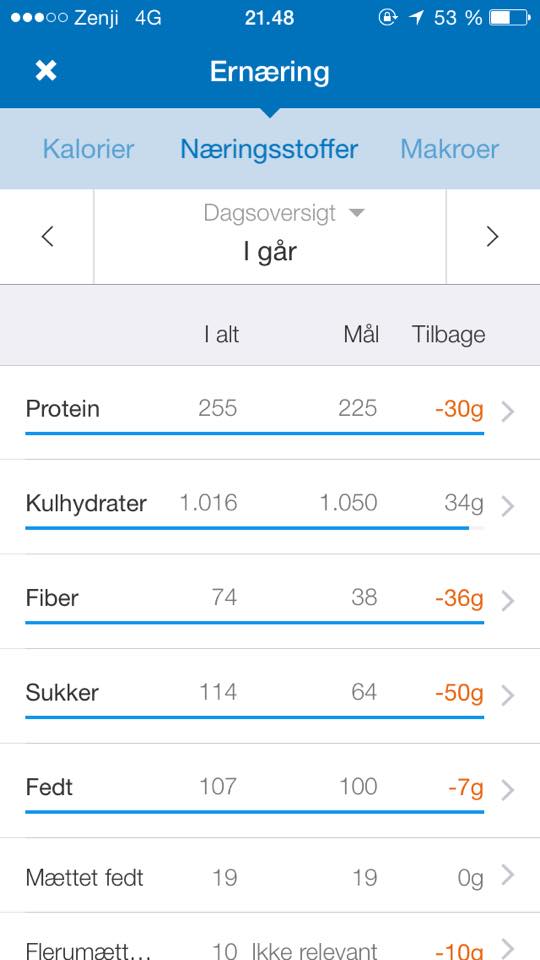Switch to the Kalorier tab

(x=88, y=149)
